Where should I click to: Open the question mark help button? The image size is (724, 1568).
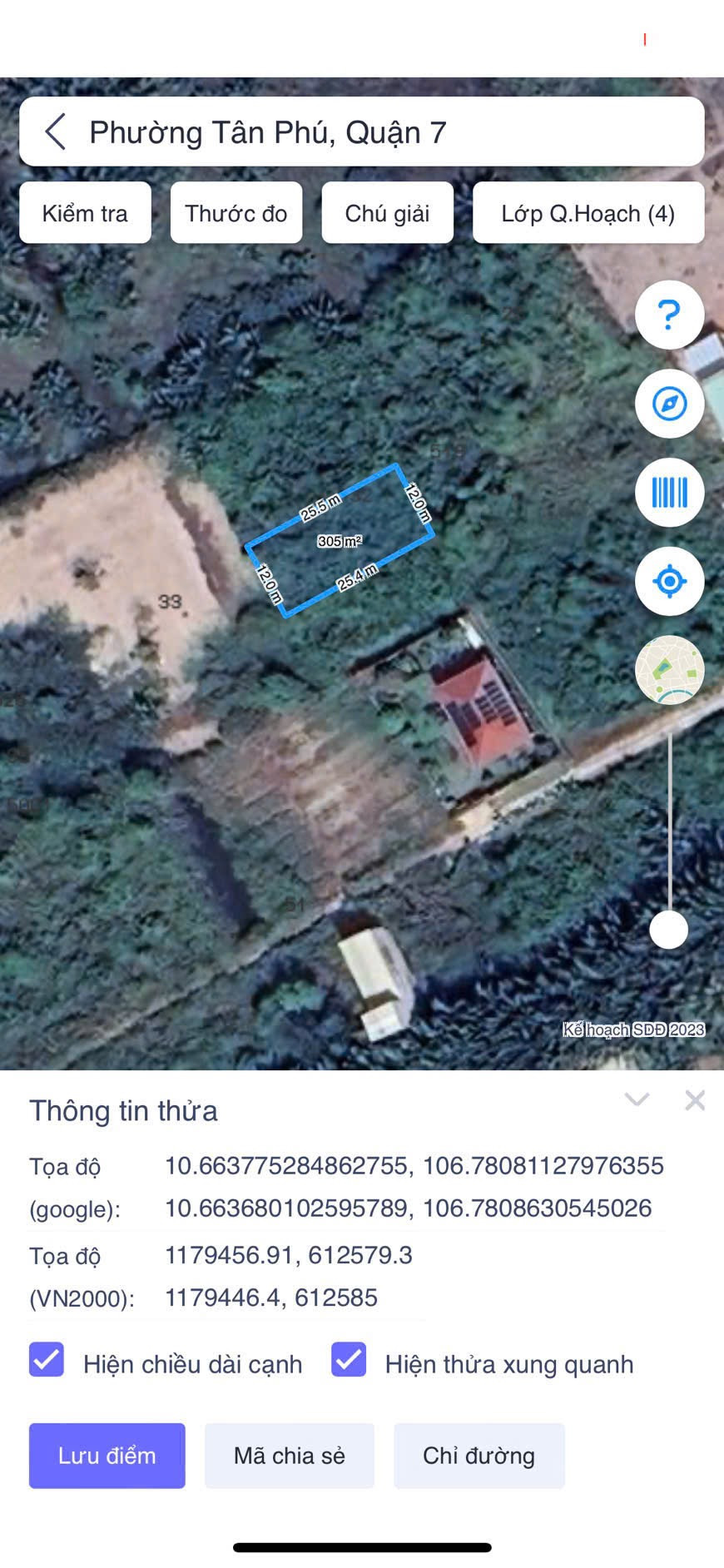tap(669, 315)
